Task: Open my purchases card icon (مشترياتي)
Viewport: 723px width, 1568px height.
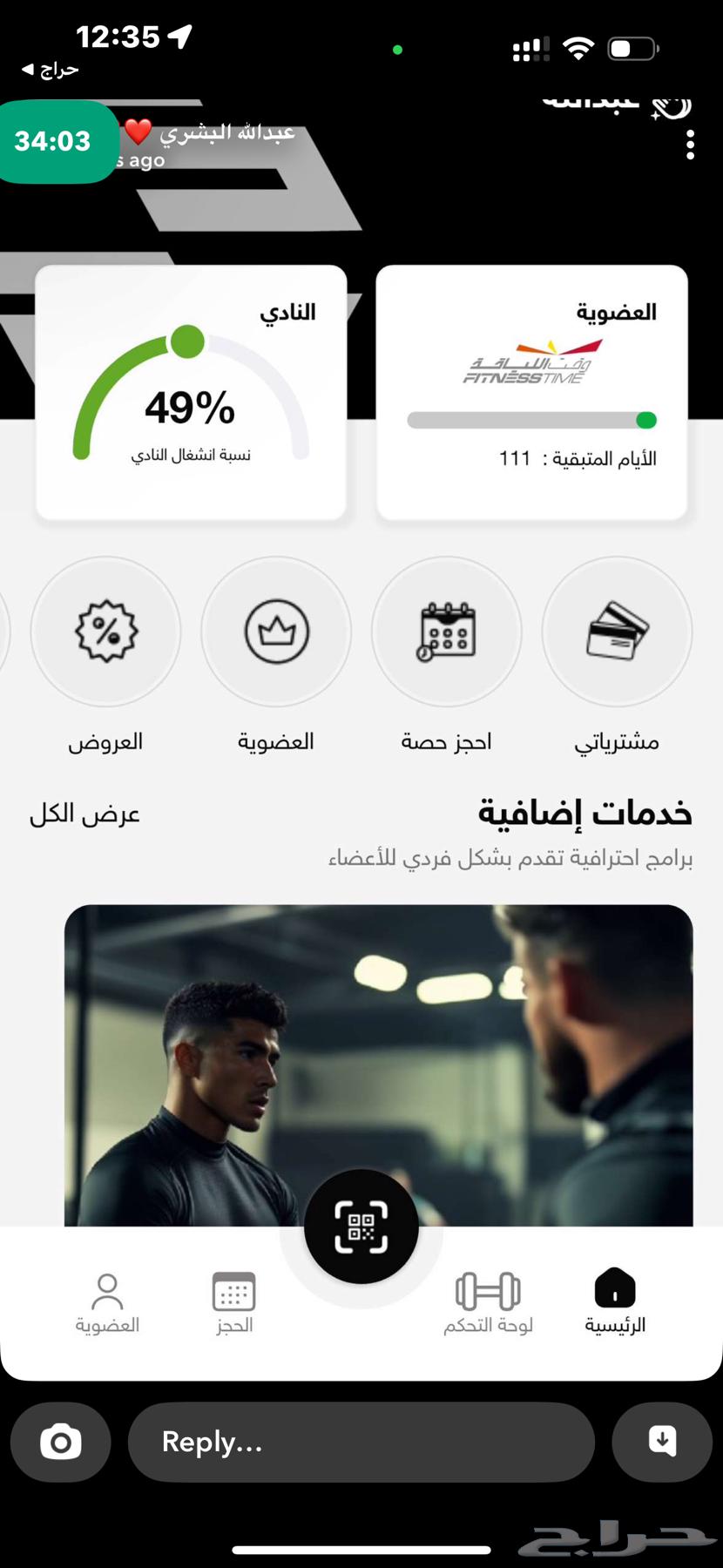Action: click(x=617, y=632)
